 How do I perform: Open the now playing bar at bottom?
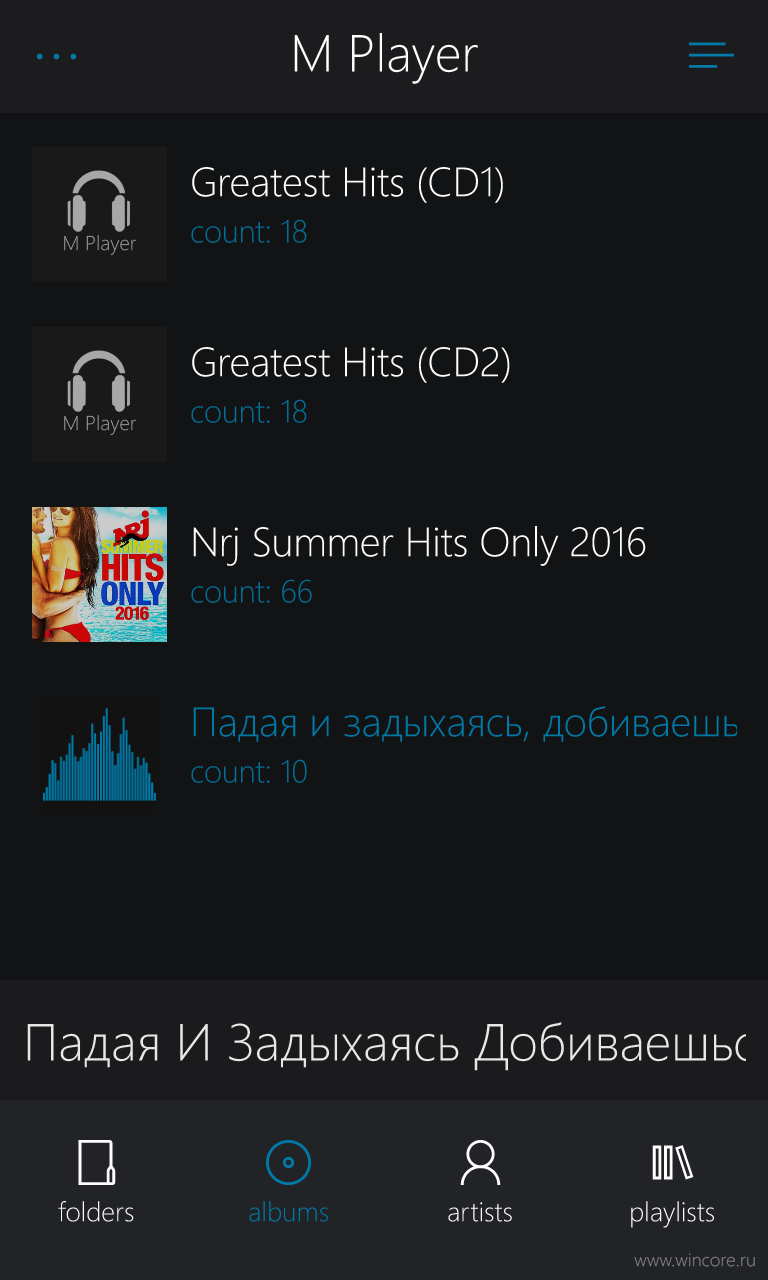384,1040
